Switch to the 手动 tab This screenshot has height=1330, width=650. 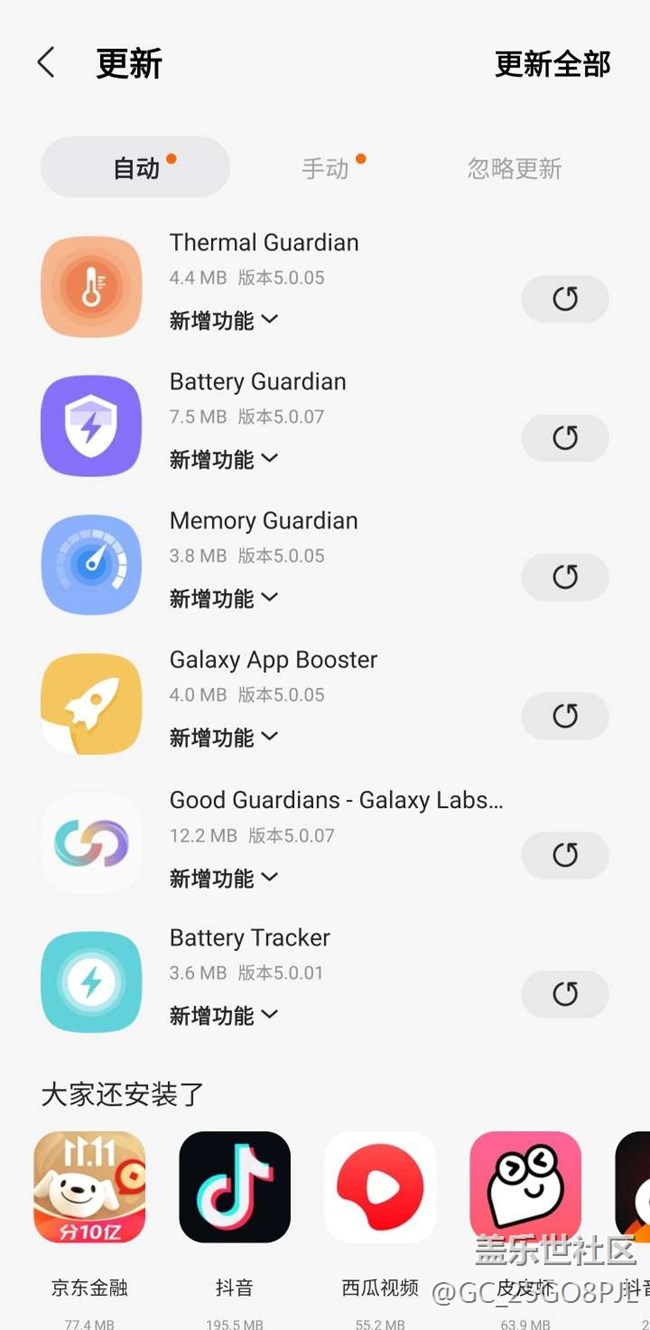click(326, 168)
